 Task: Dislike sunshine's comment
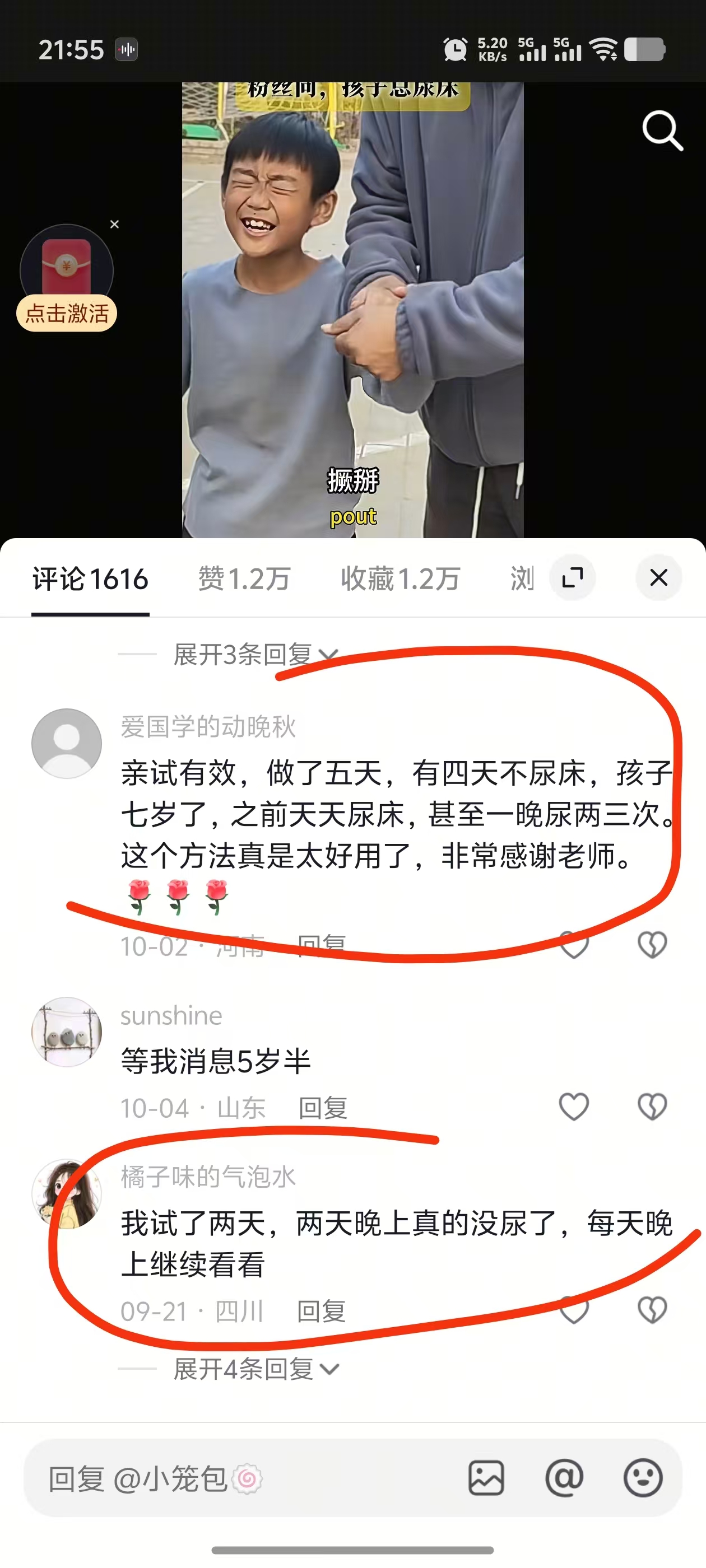tap(652, 1107)
